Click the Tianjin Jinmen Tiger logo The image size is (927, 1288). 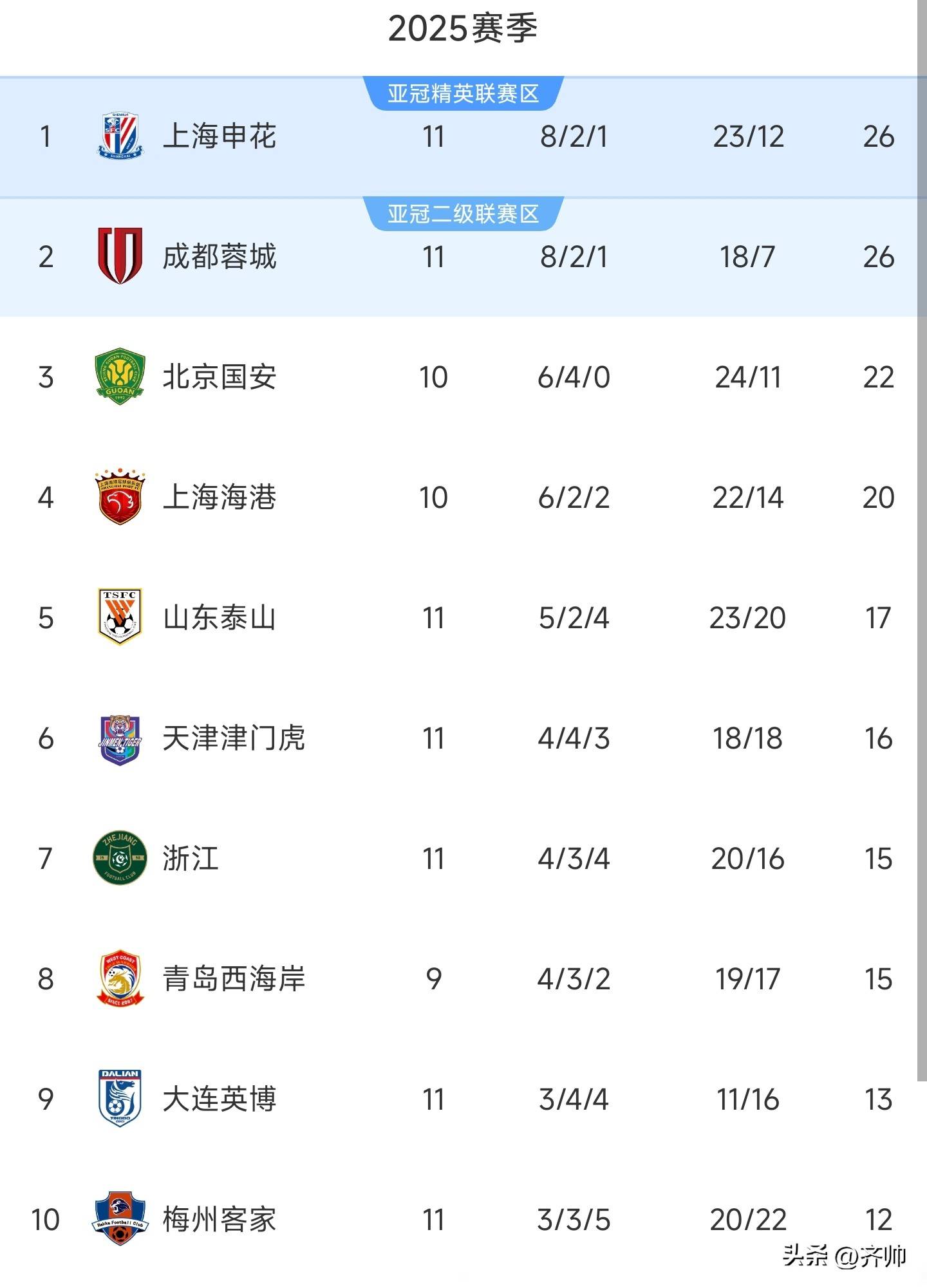[119, 737]
